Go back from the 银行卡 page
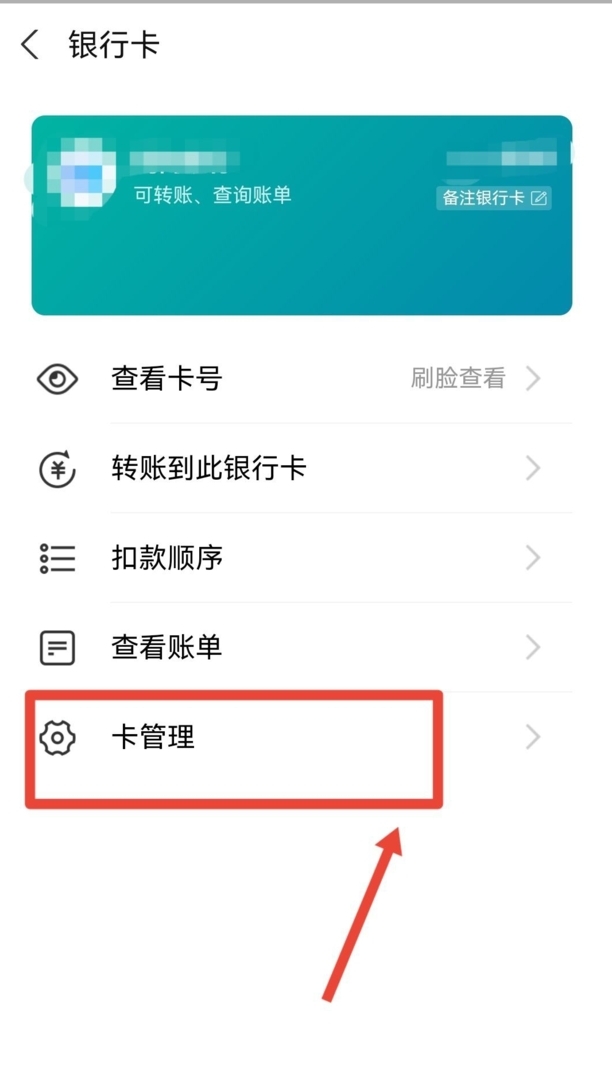This screenshot has height=1091, width=612. (29, 45)
